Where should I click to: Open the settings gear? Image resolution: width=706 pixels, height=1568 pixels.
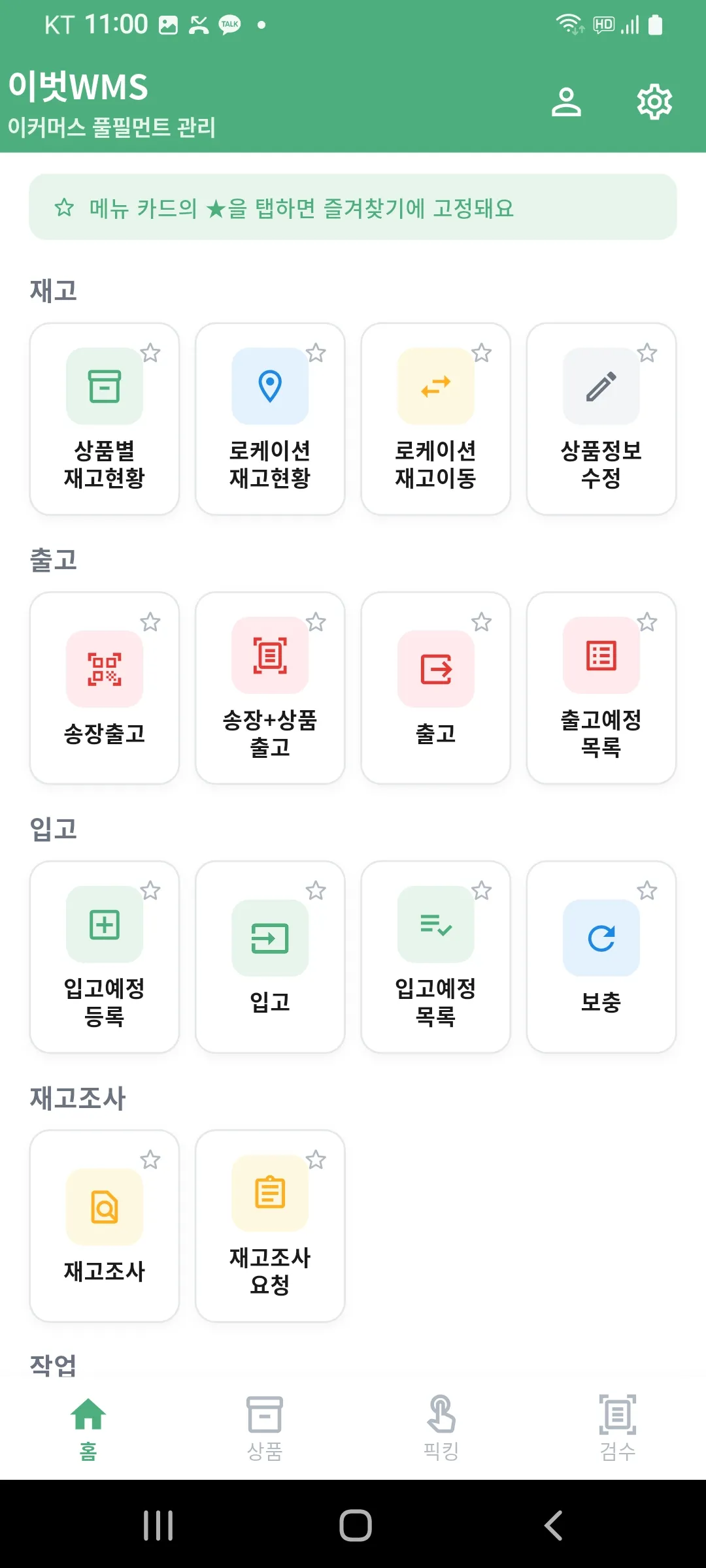click(654, 102)
